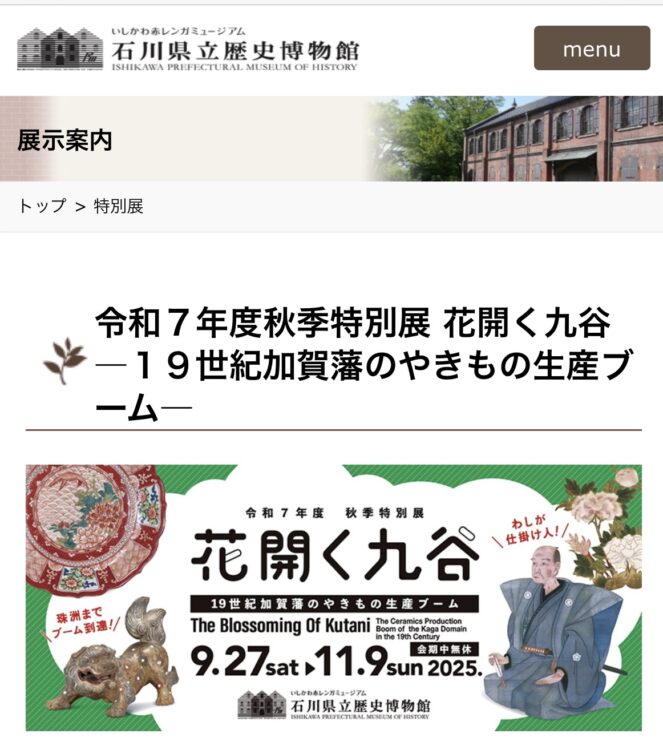Tap the Ishikawa museum logo to go home
663x750 pixels.
click(x=187, y=48)
